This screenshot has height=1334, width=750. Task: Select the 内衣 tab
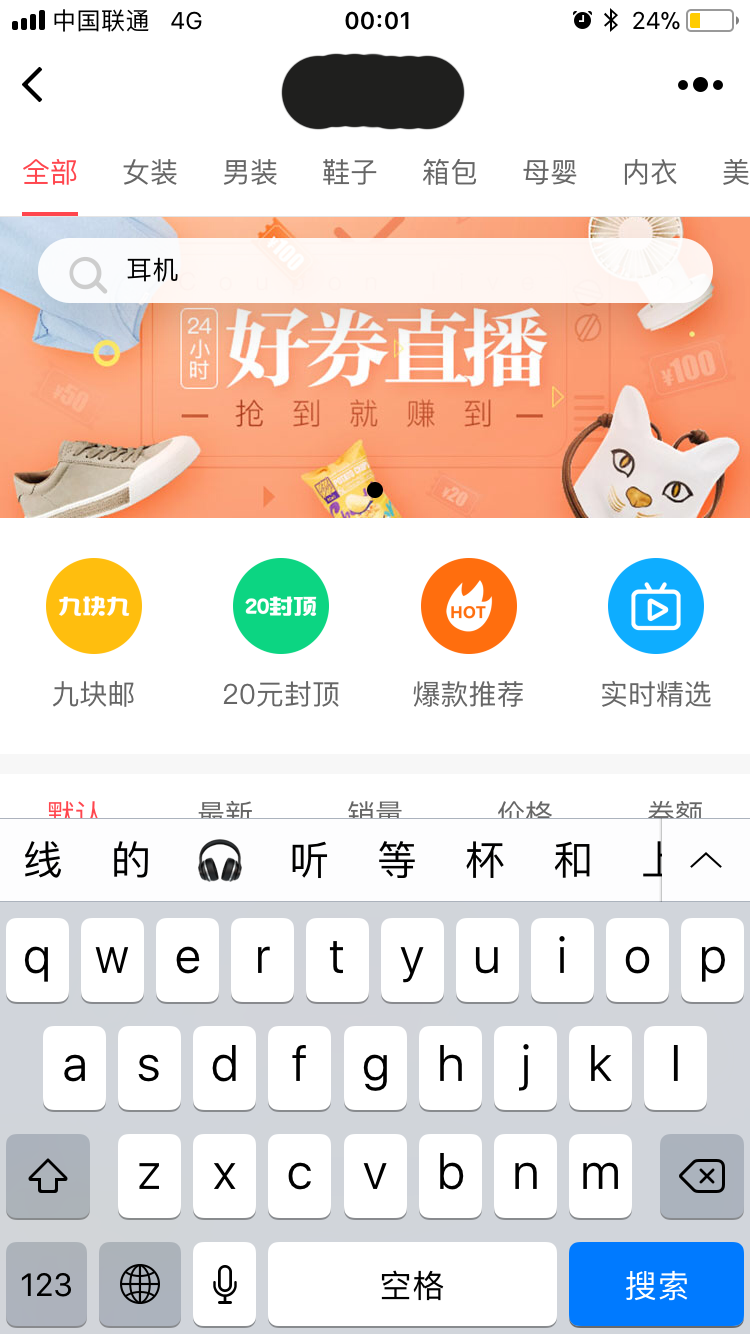(650, 173)
